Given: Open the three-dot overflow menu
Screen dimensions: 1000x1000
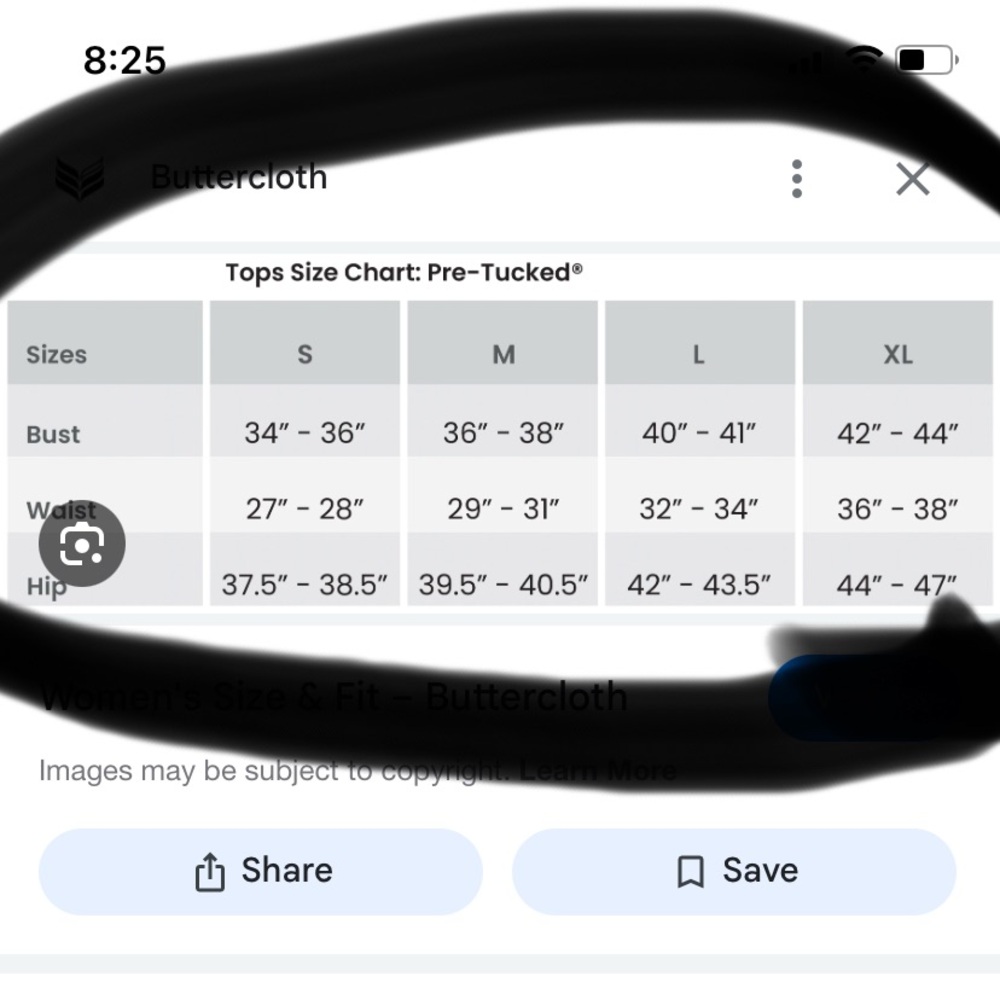Looking at the screenshot, I should pyautogui.click(x=796, y=179).
